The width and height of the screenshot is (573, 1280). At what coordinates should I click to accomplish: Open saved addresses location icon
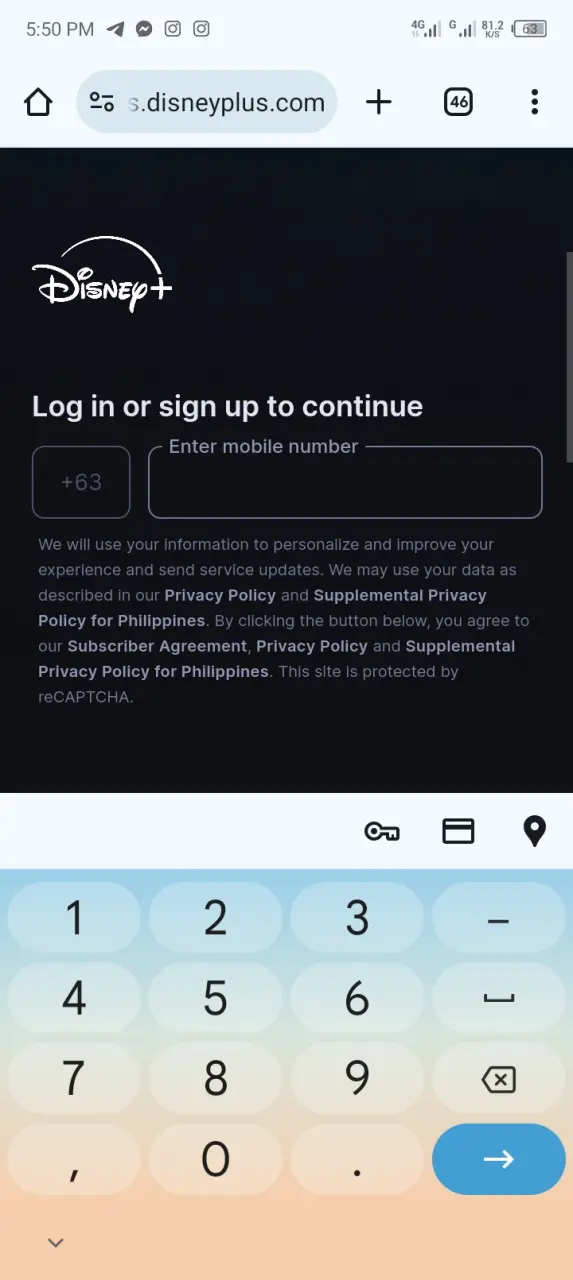(x=535, y=831)
